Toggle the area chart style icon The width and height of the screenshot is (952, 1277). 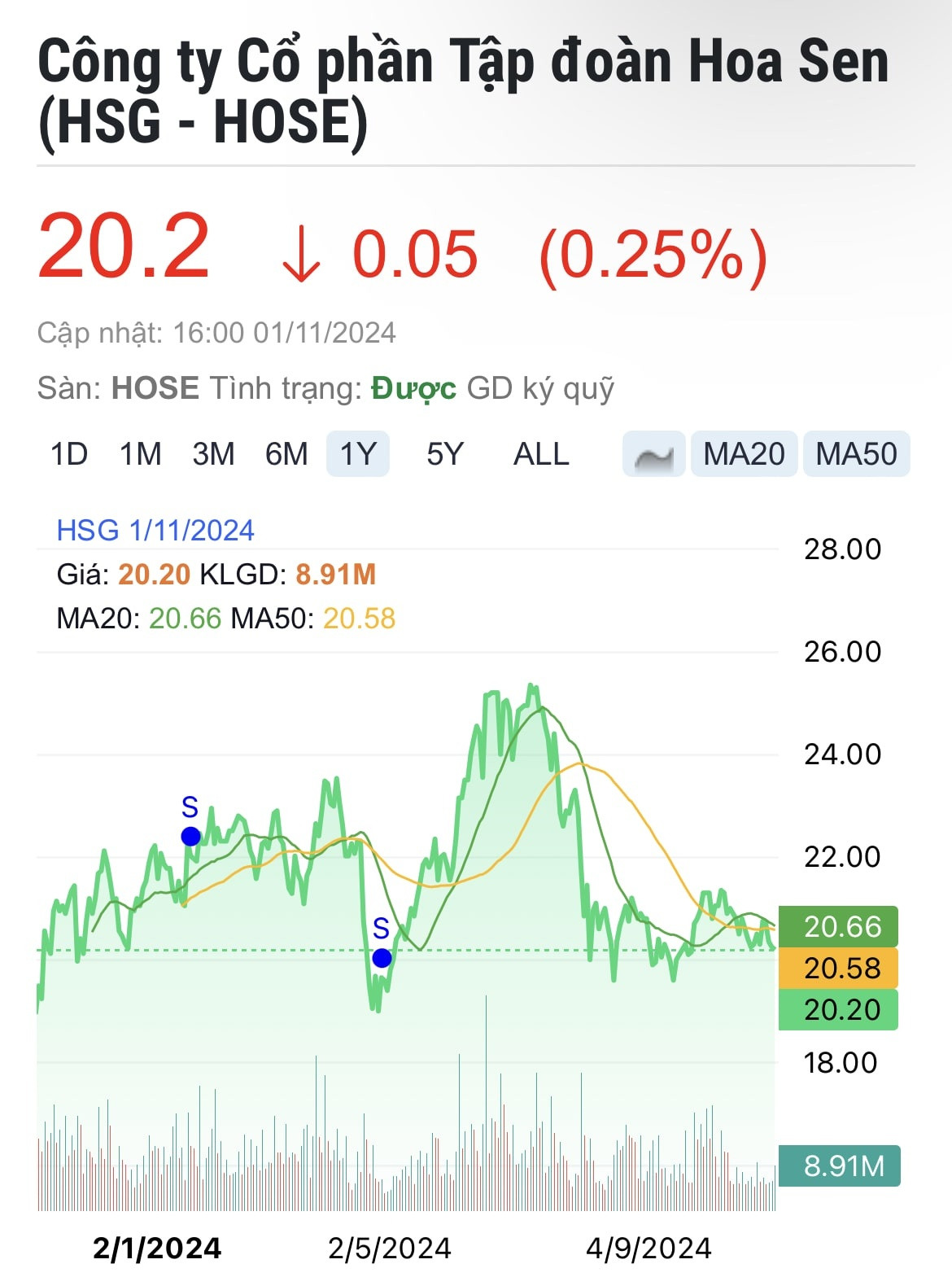653,454
